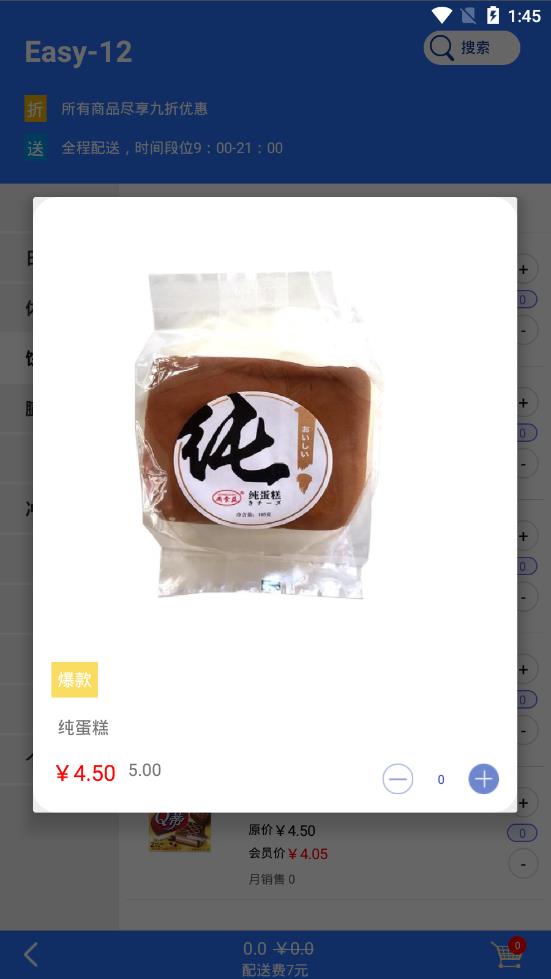Open the 搜索 search box
Screen dimensions: 551x979
(472, 48)
